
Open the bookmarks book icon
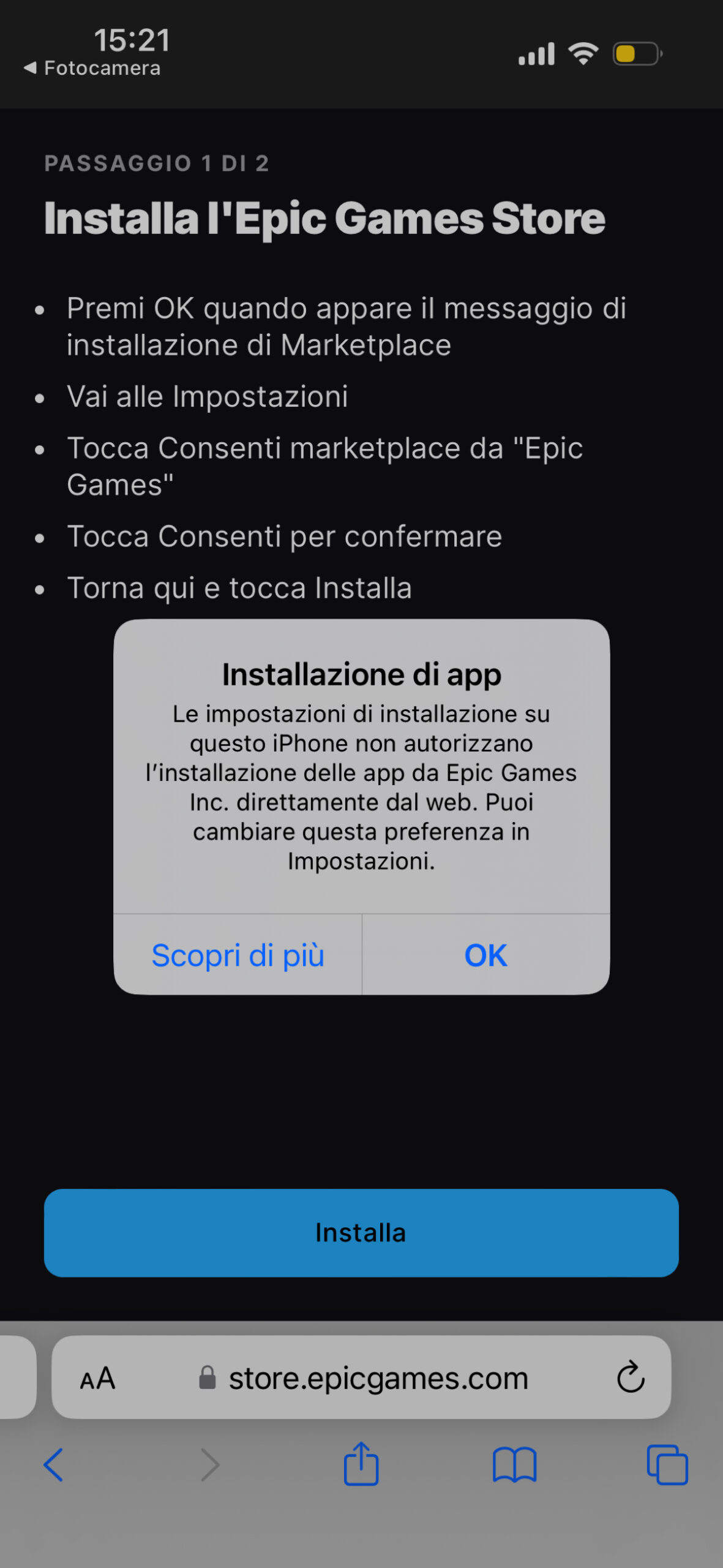(x=514, y=1465)
